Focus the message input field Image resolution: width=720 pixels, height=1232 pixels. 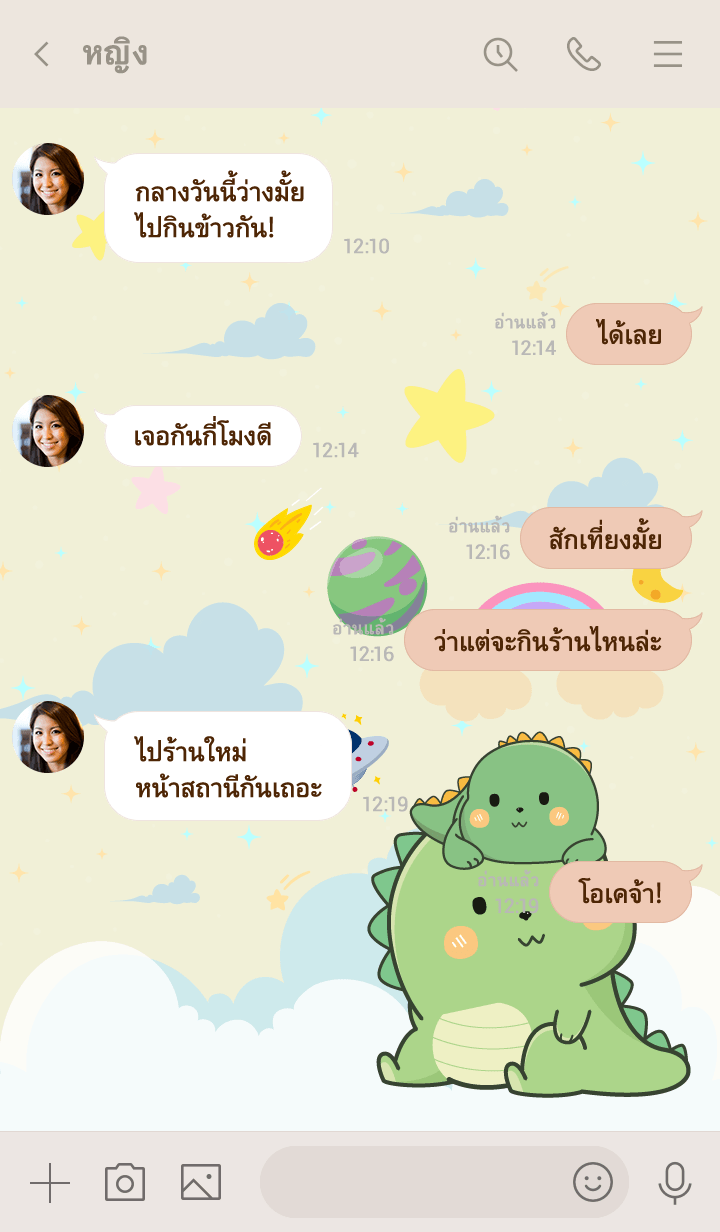tap(410, 1183)
